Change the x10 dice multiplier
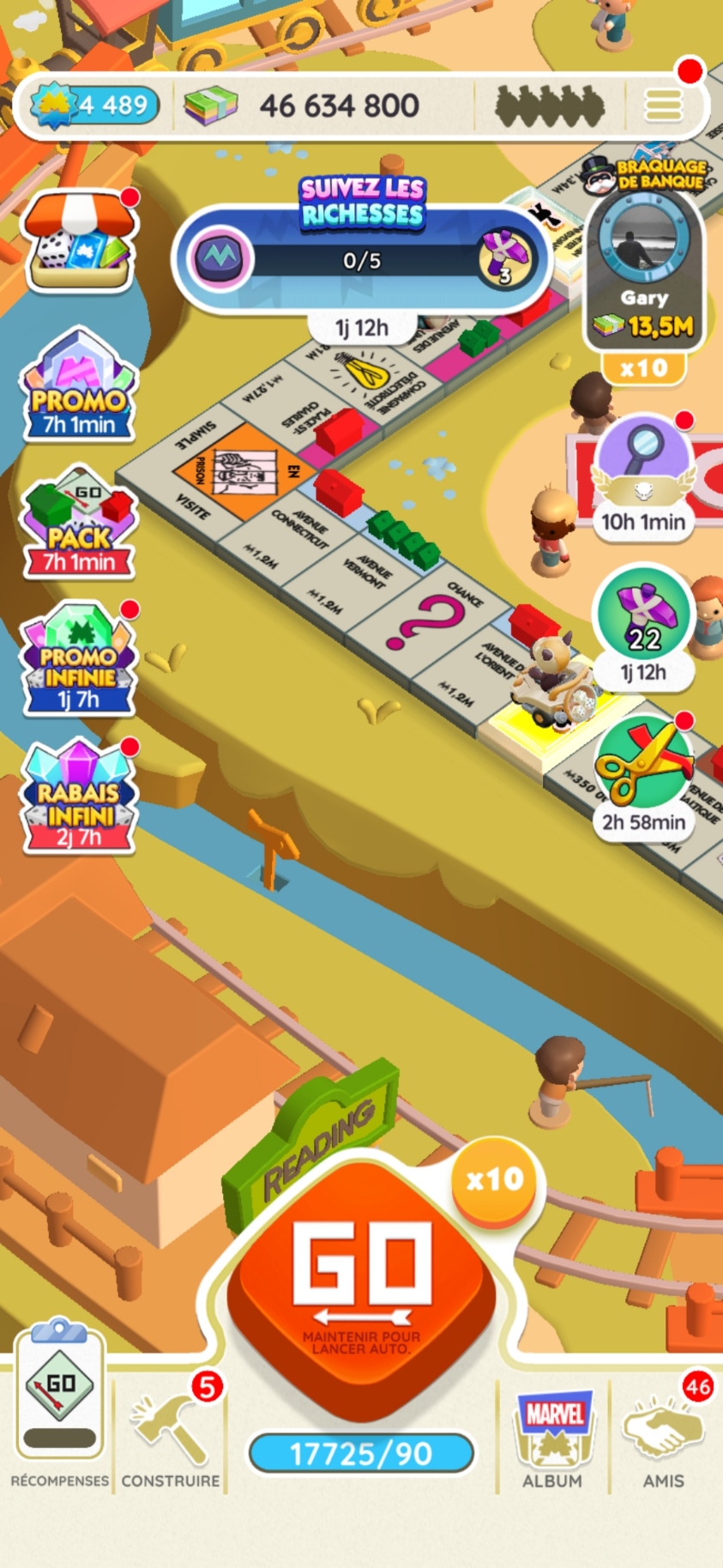 tap(495, 1180)
